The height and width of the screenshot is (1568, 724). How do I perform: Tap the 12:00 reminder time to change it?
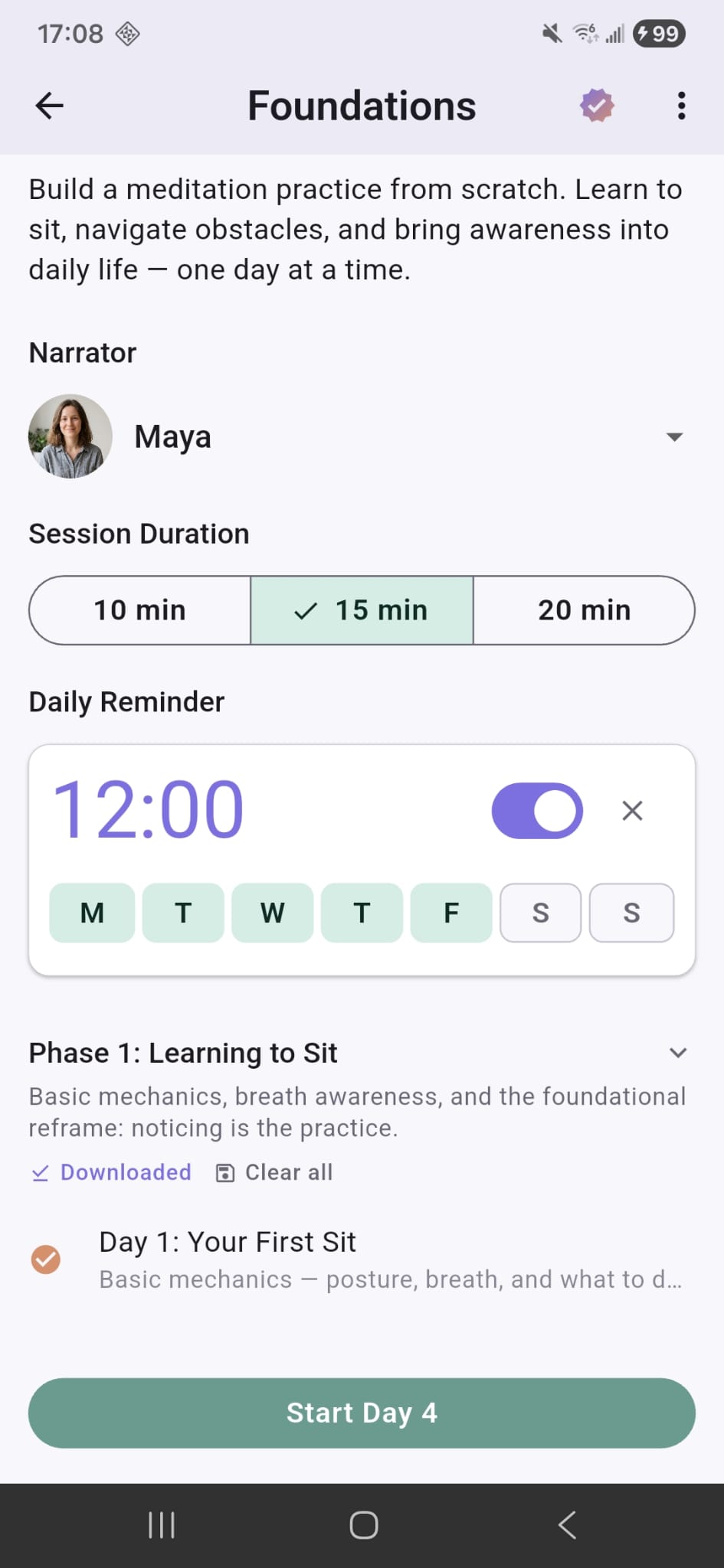click(150, 808)
